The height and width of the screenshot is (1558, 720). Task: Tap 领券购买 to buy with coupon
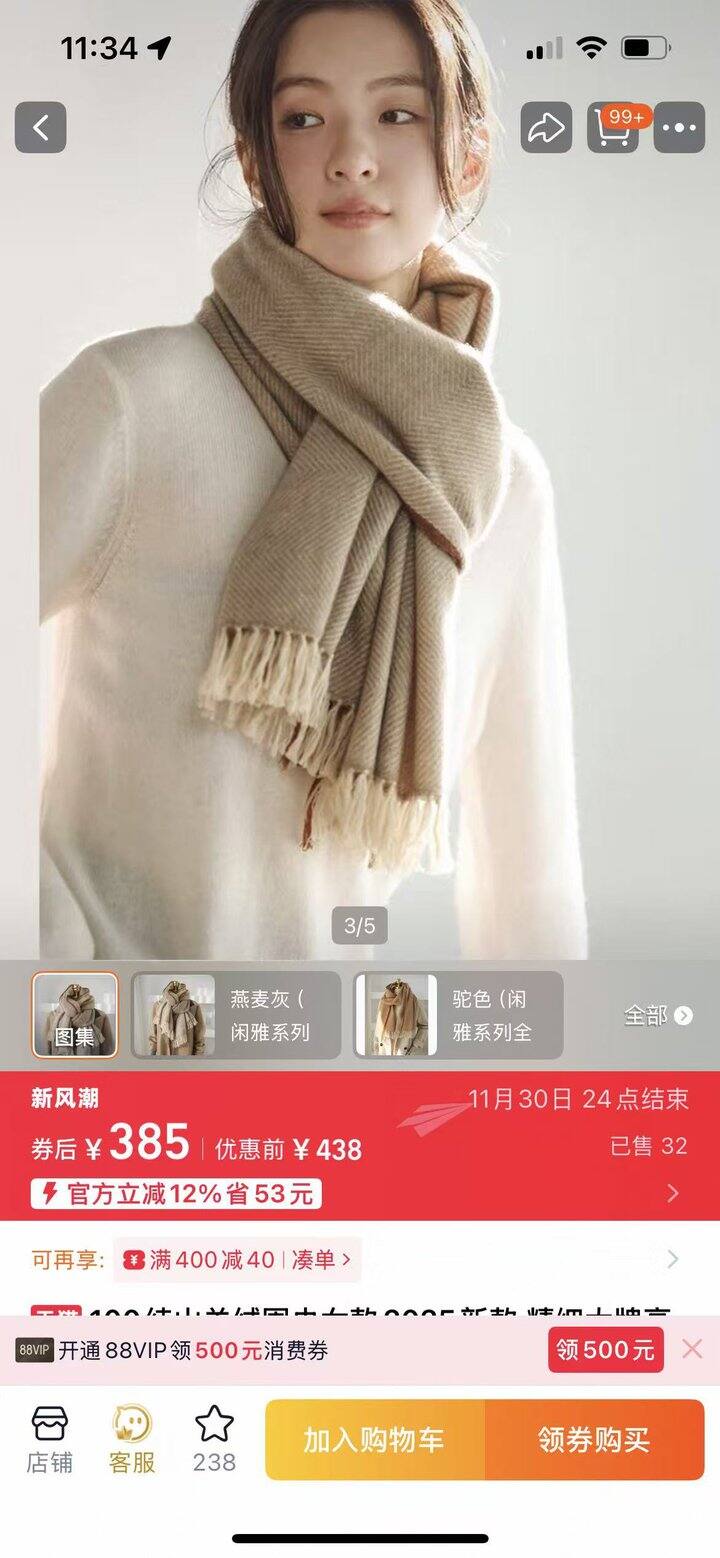point(595,1440)
